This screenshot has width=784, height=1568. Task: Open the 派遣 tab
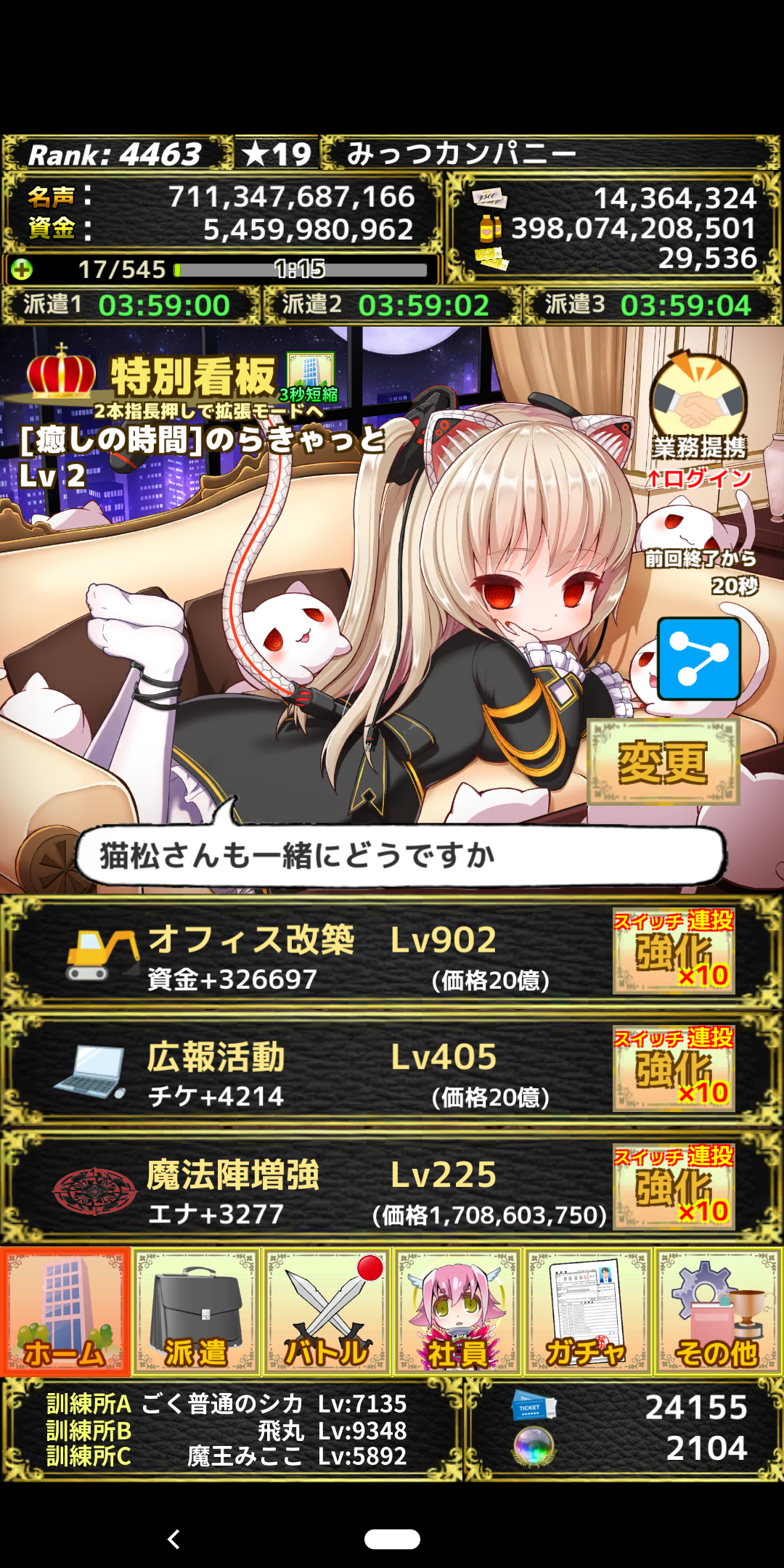click(x=196, y=1312)
